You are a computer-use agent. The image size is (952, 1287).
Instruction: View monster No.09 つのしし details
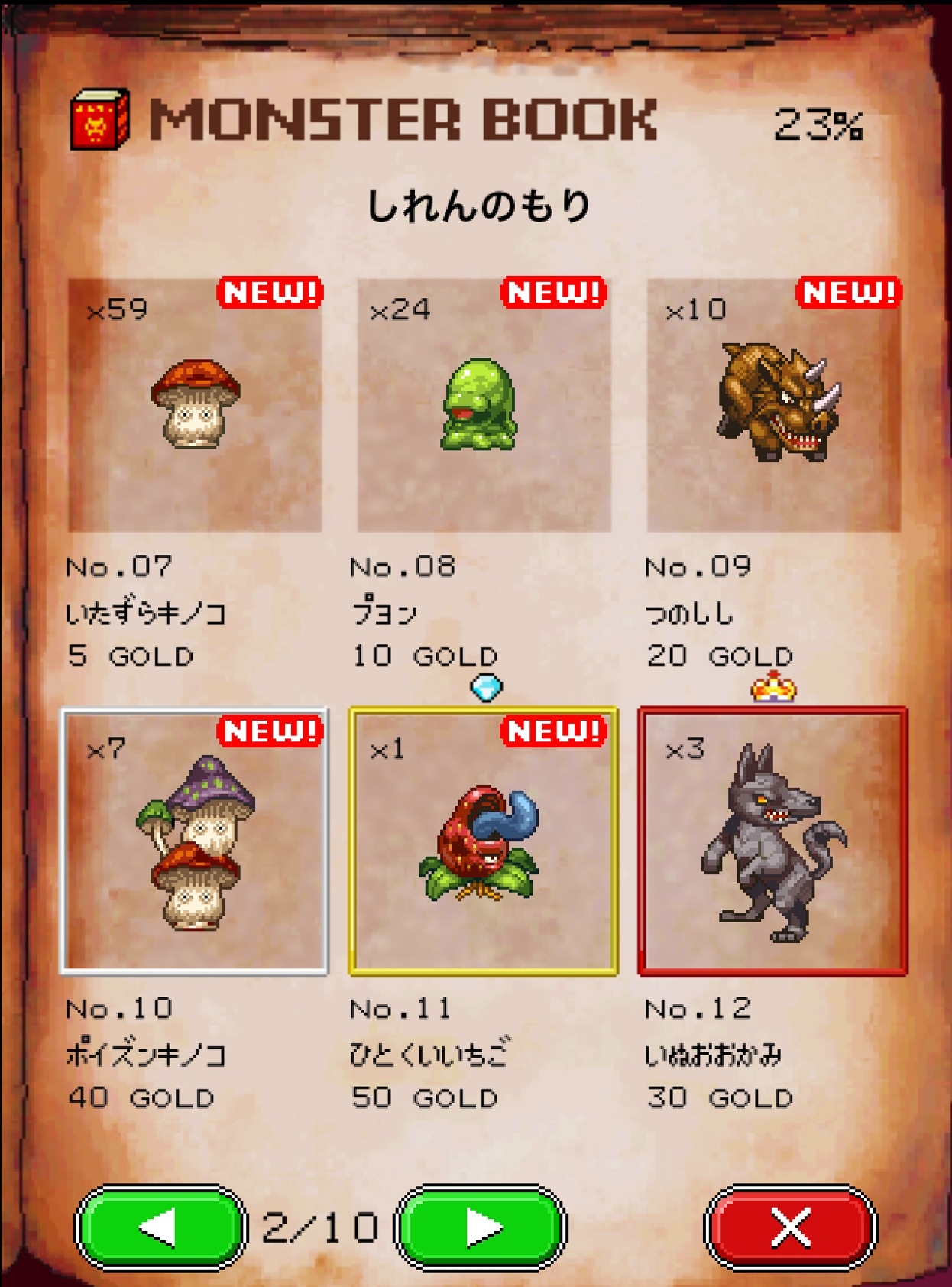coord(773,405)
